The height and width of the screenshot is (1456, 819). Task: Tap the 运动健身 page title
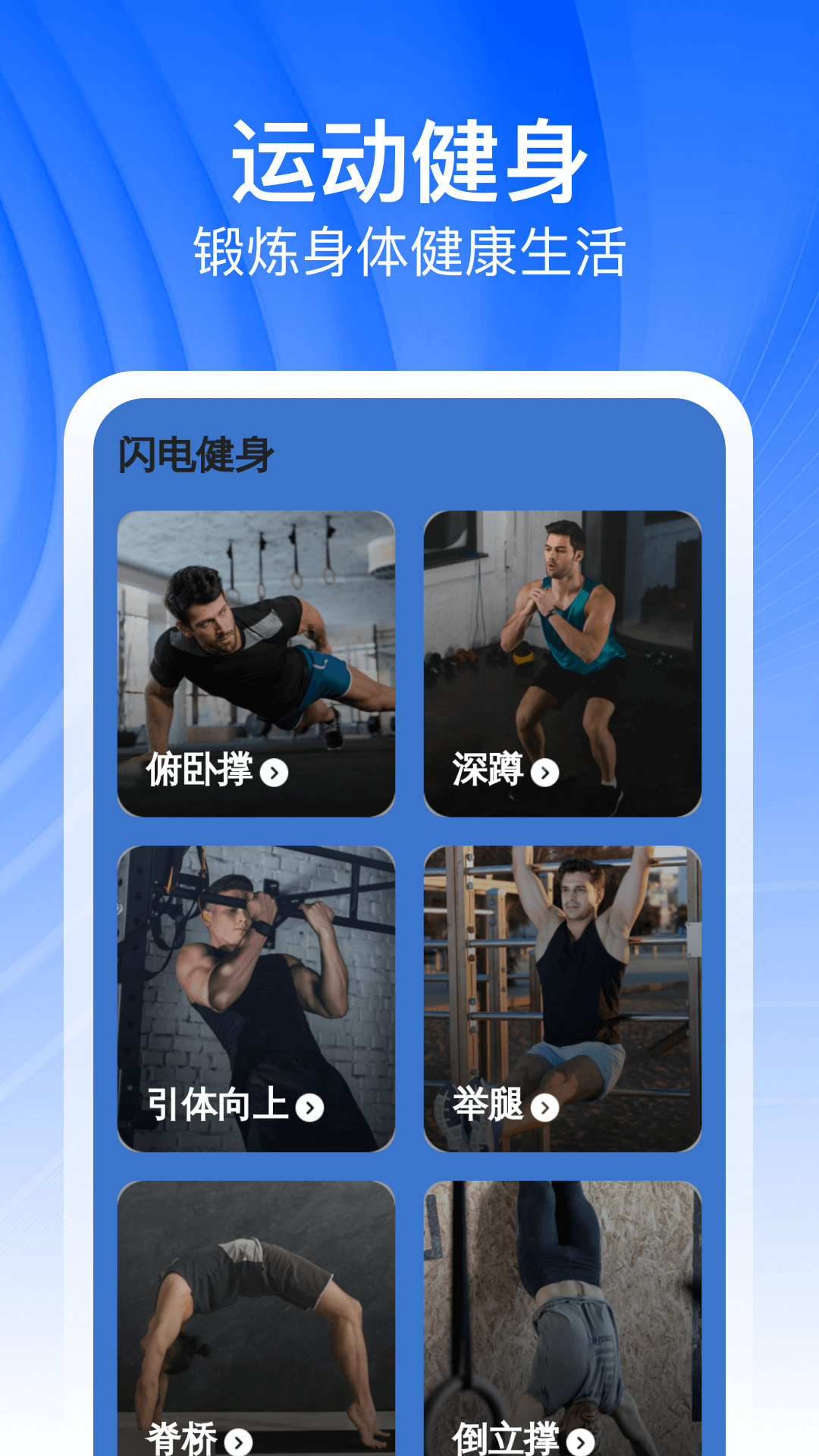click(409, 161)
